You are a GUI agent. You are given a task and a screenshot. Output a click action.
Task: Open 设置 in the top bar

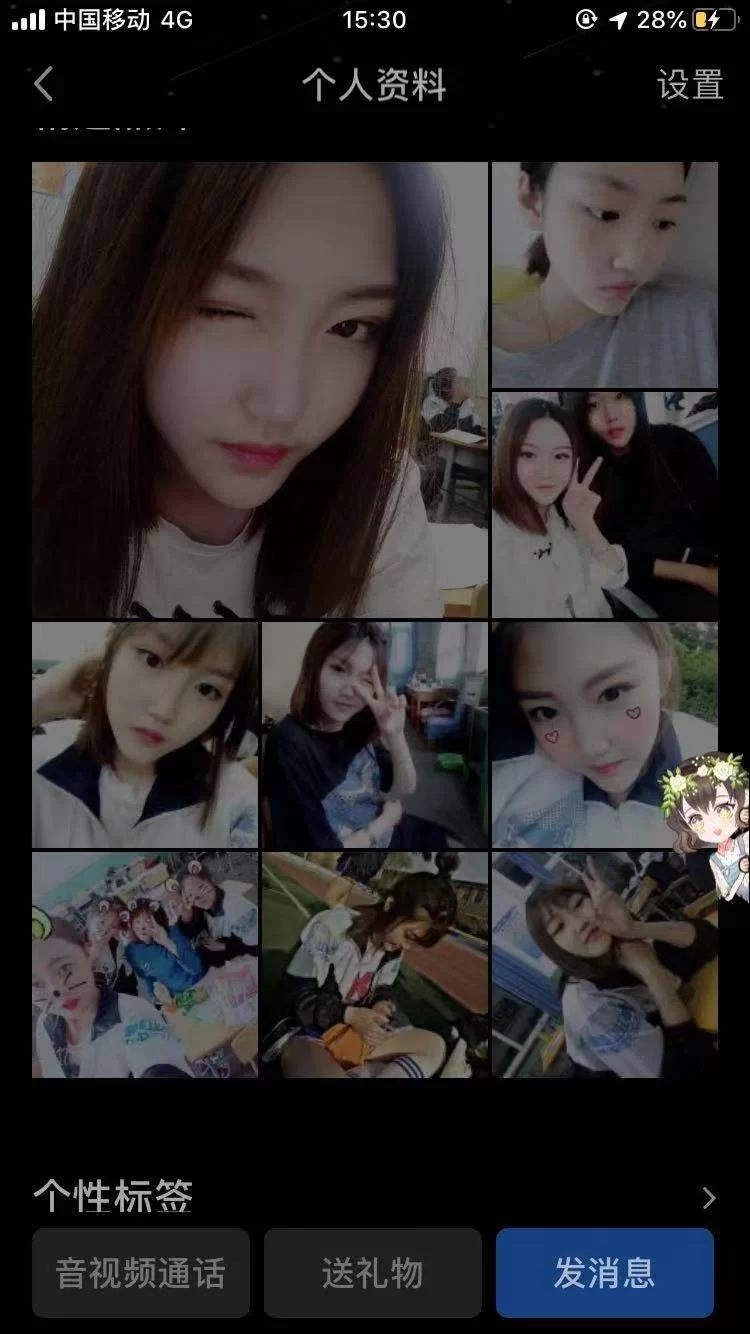point(690,85)
